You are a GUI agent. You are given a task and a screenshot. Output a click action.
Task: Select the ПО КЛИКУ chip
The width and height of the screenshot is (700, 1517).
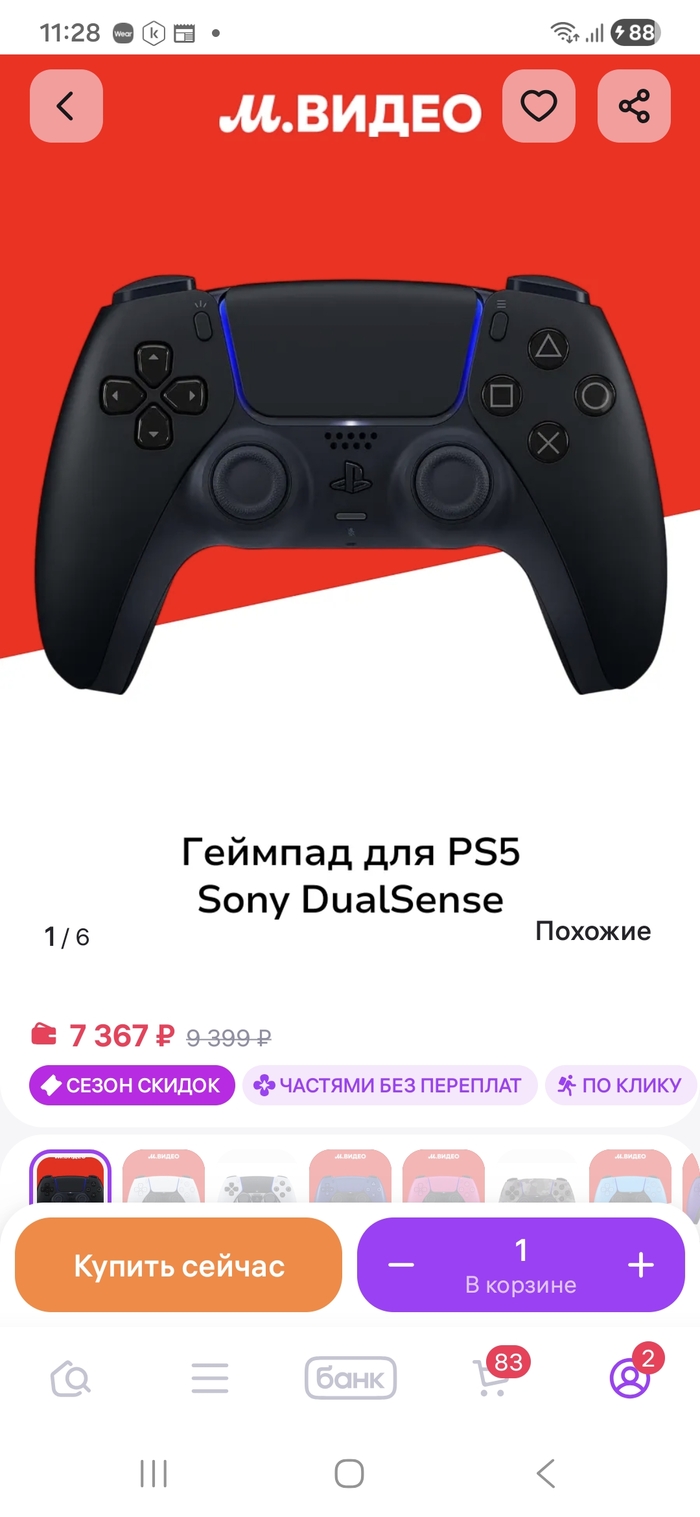coord(620,1085)
